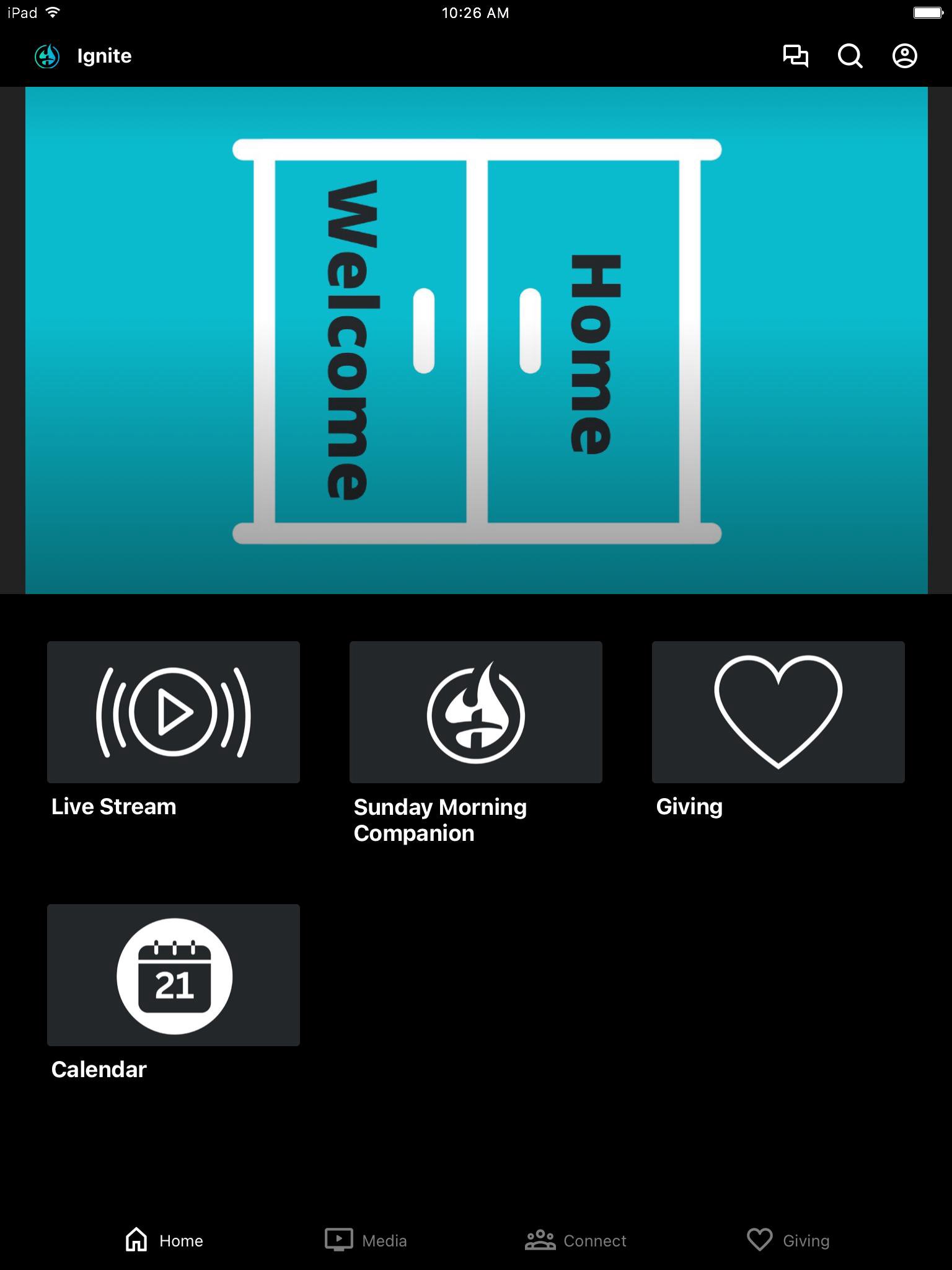The height and width of the screenshot is (1270, 952).
Task: Switch to the Connect tab
Action: [x=576, y=1240]
